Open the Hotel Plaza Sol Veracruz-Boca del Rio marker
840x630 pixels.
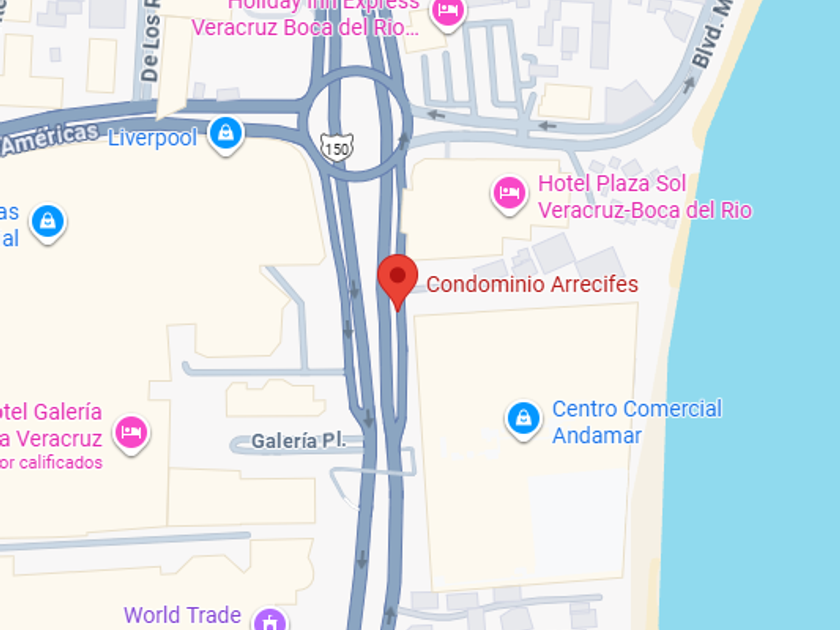510,193
